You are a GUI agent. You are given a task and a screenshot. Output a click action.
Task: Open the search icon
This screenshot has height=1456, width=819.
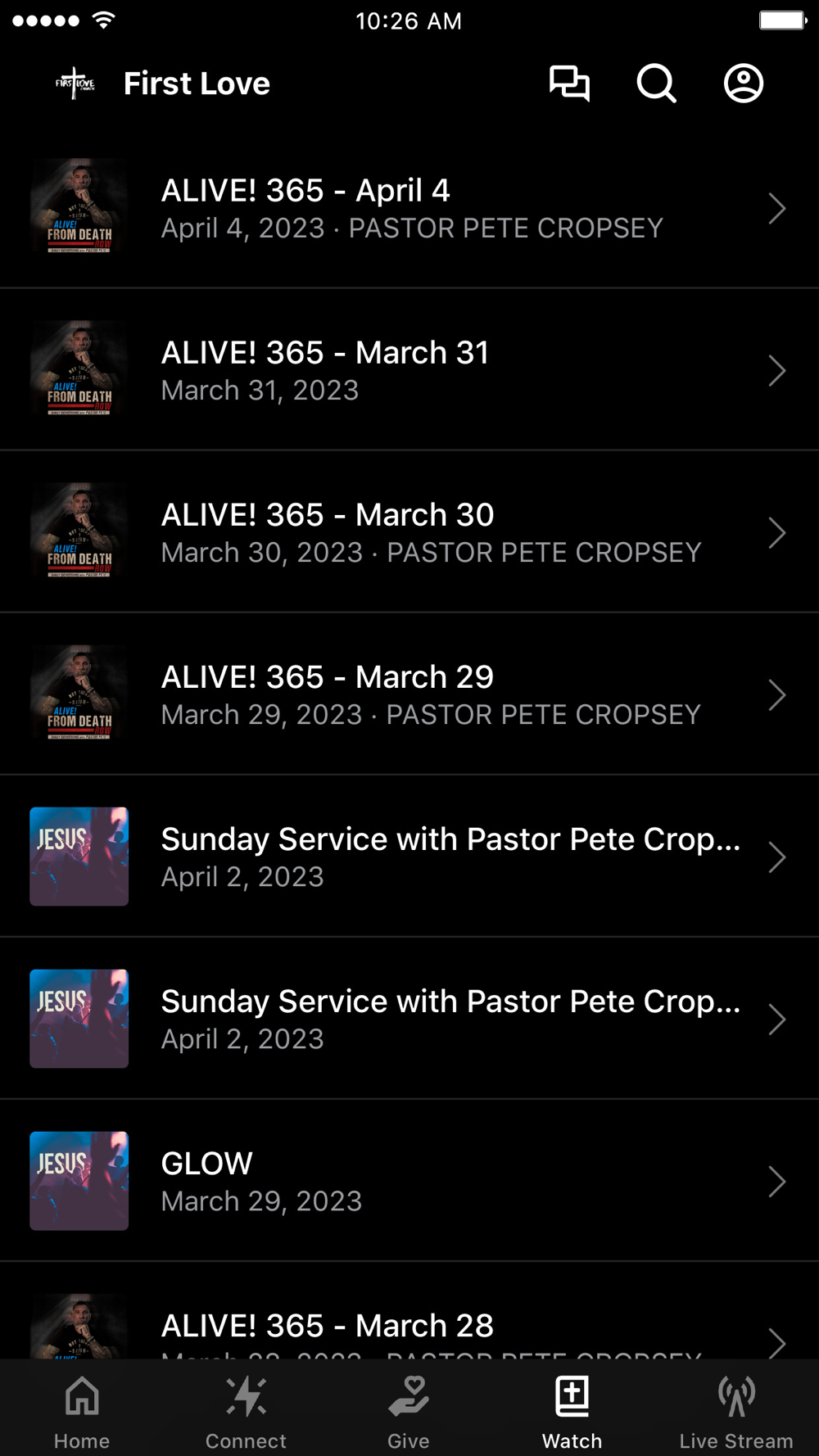coord(656,84)
